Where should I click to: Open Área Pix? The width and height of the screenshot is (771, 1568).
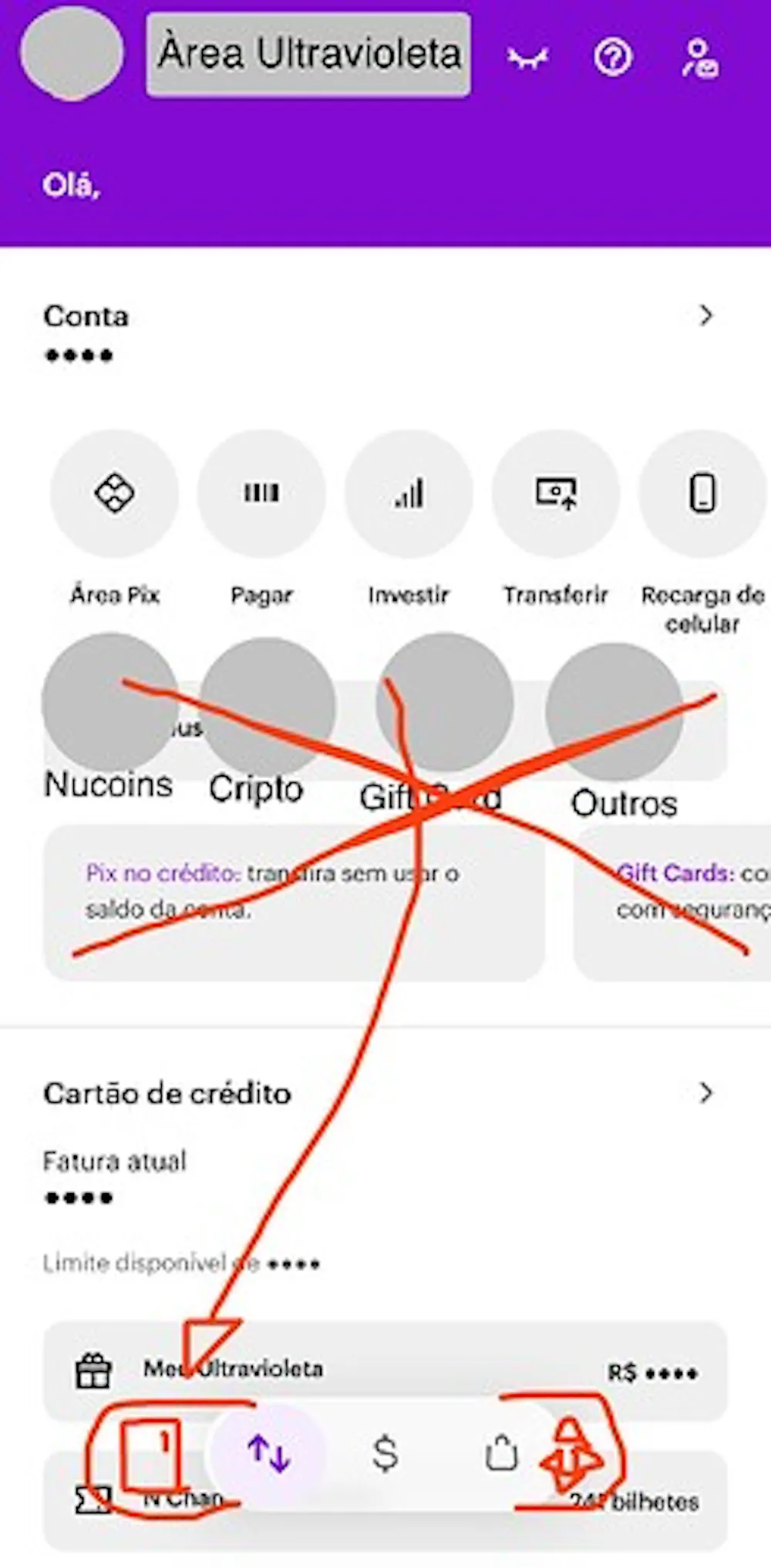pyautogui.click(x=114, y=494)
